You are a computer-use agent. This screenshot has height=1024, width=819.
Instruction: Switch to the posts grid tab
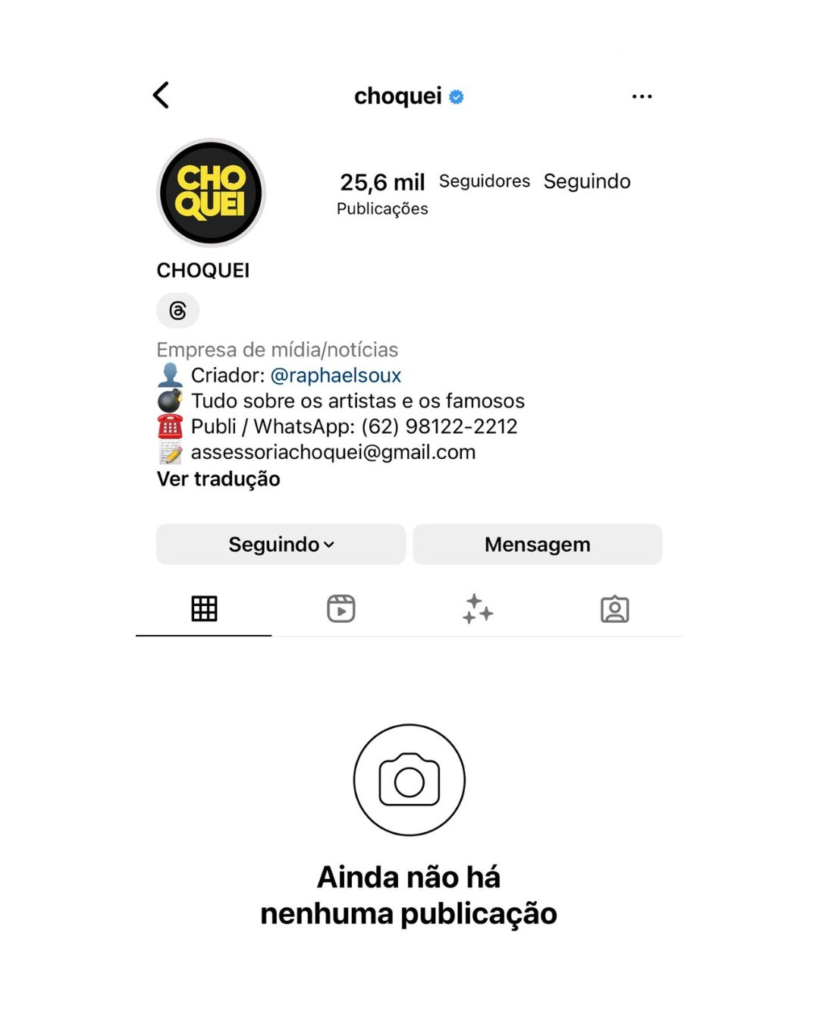click(204, 609)
